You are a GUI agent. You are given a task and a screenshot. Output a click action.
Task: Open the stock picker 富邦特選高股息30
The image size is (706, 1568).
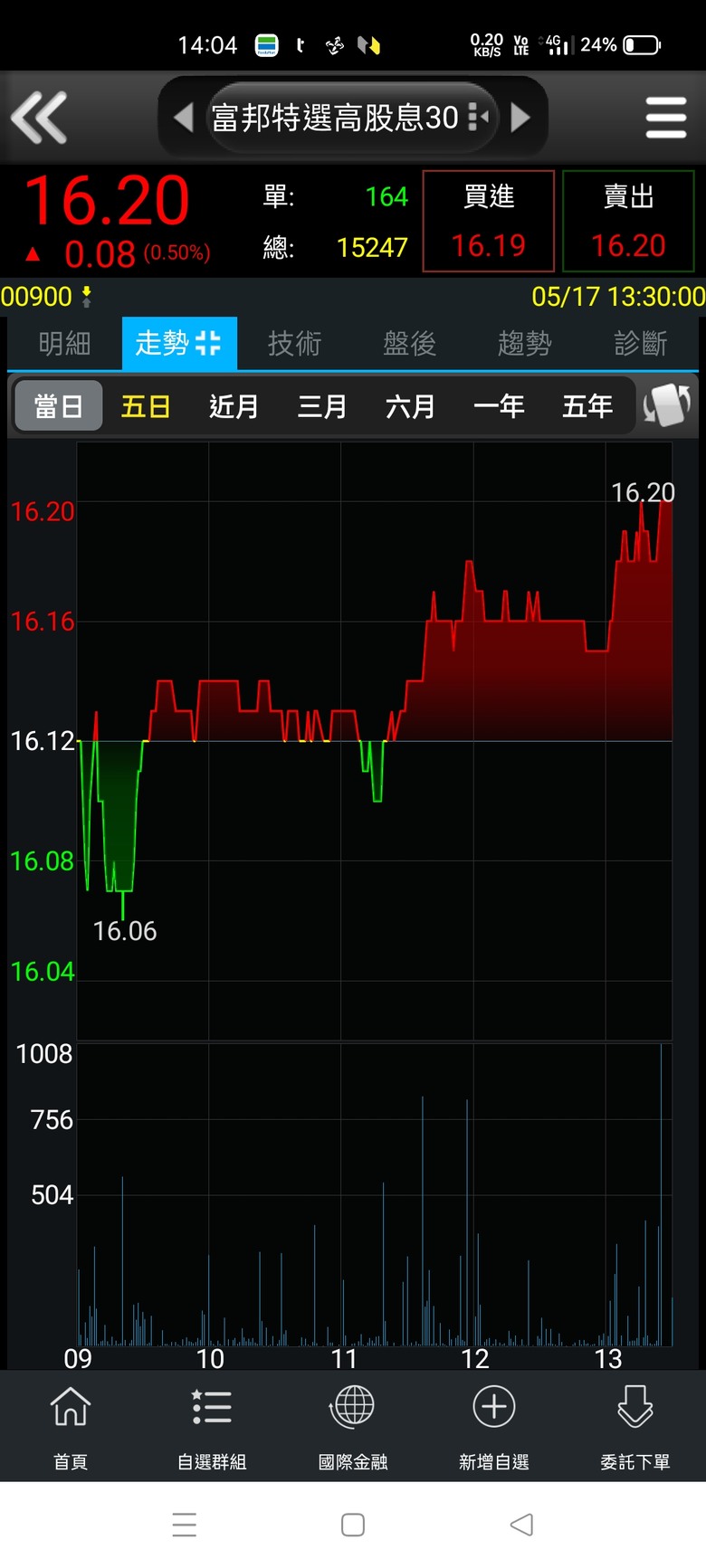point(348,118)
